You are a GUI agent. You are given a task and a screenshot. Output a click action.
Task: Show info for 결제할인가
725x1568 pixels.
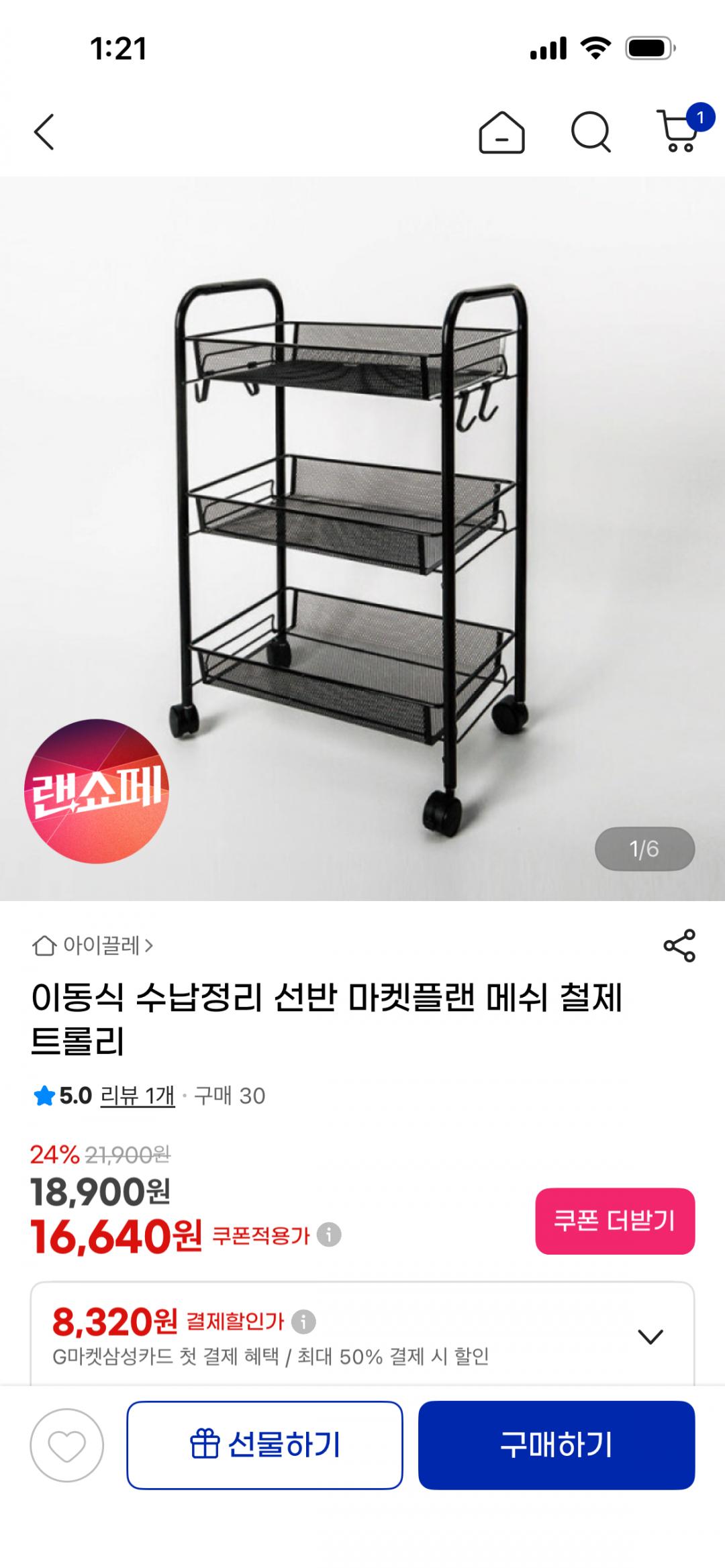(x=303, y=1322)
